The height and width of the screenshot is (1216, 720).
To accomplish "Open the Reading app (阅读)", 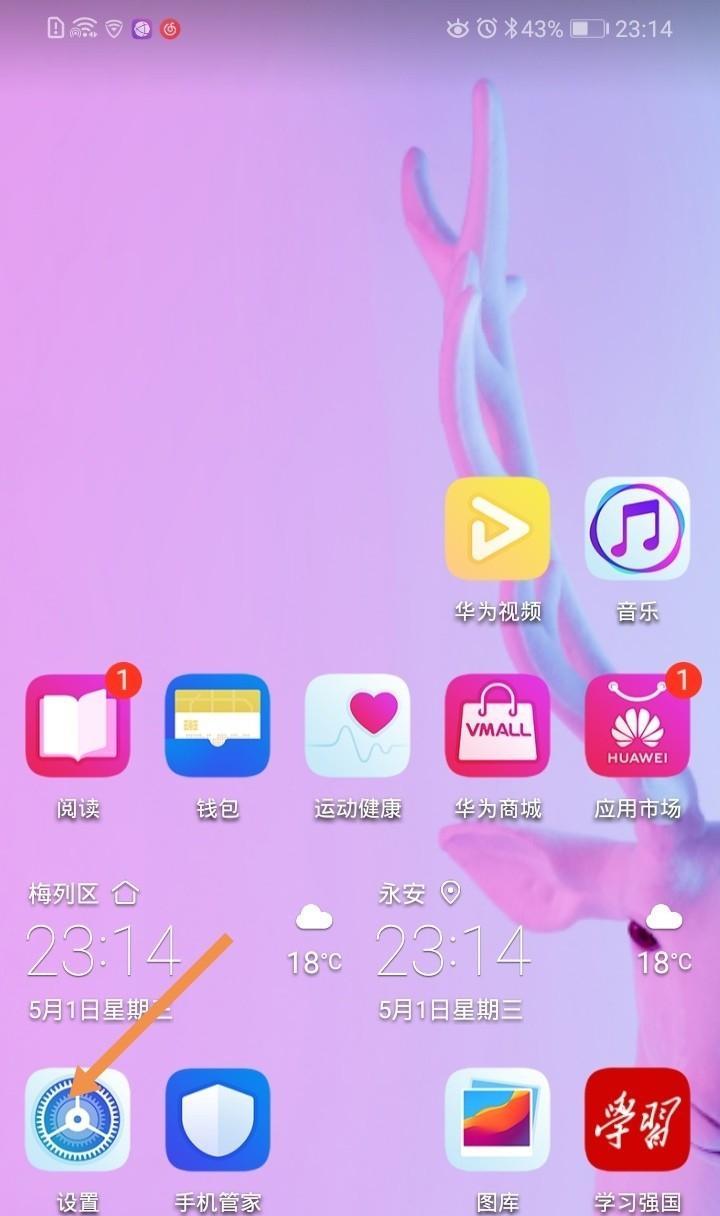I will (78, 726).
